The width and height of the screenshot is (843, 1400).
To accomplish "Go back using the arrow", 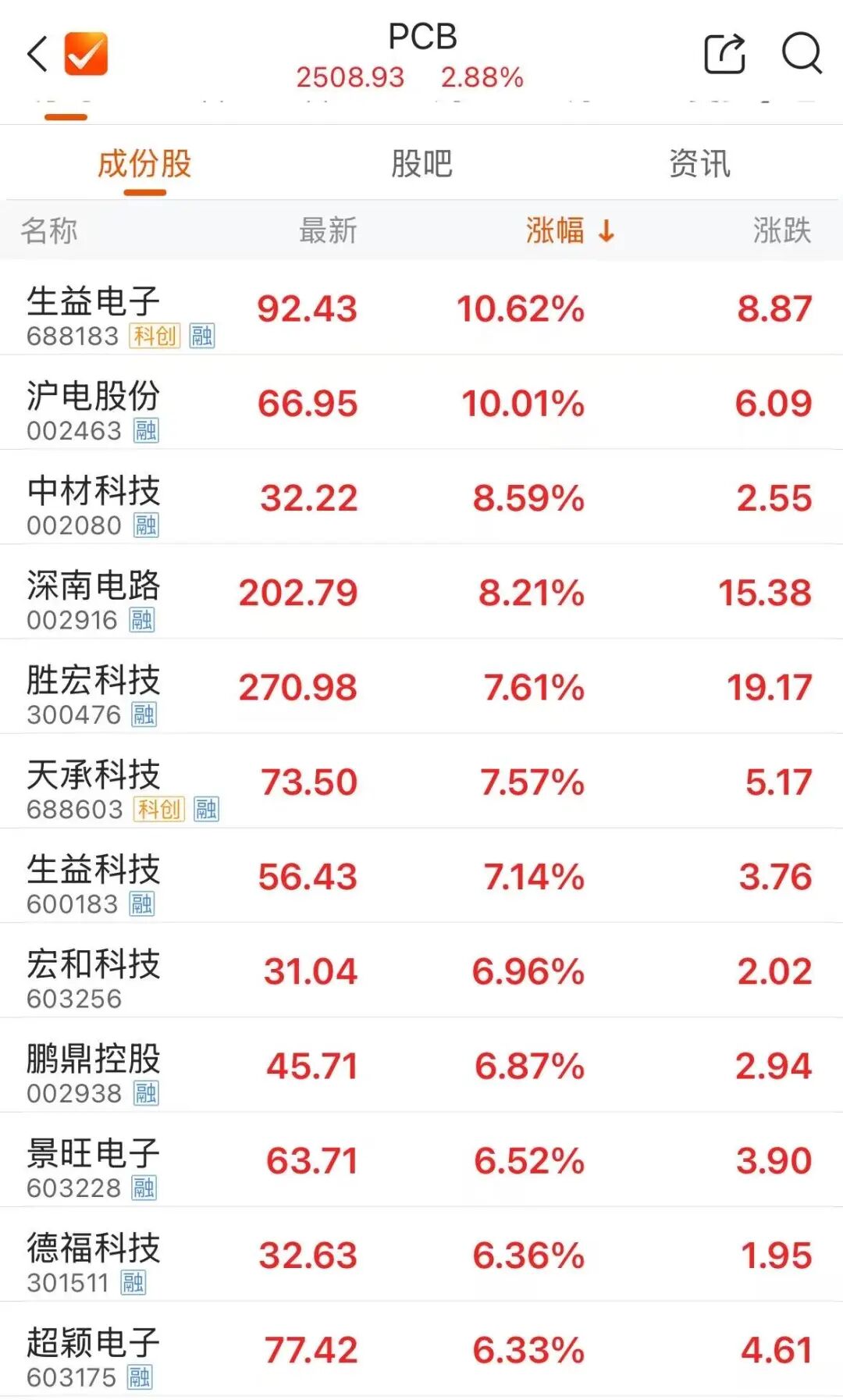I will click(x=37, y=55).
